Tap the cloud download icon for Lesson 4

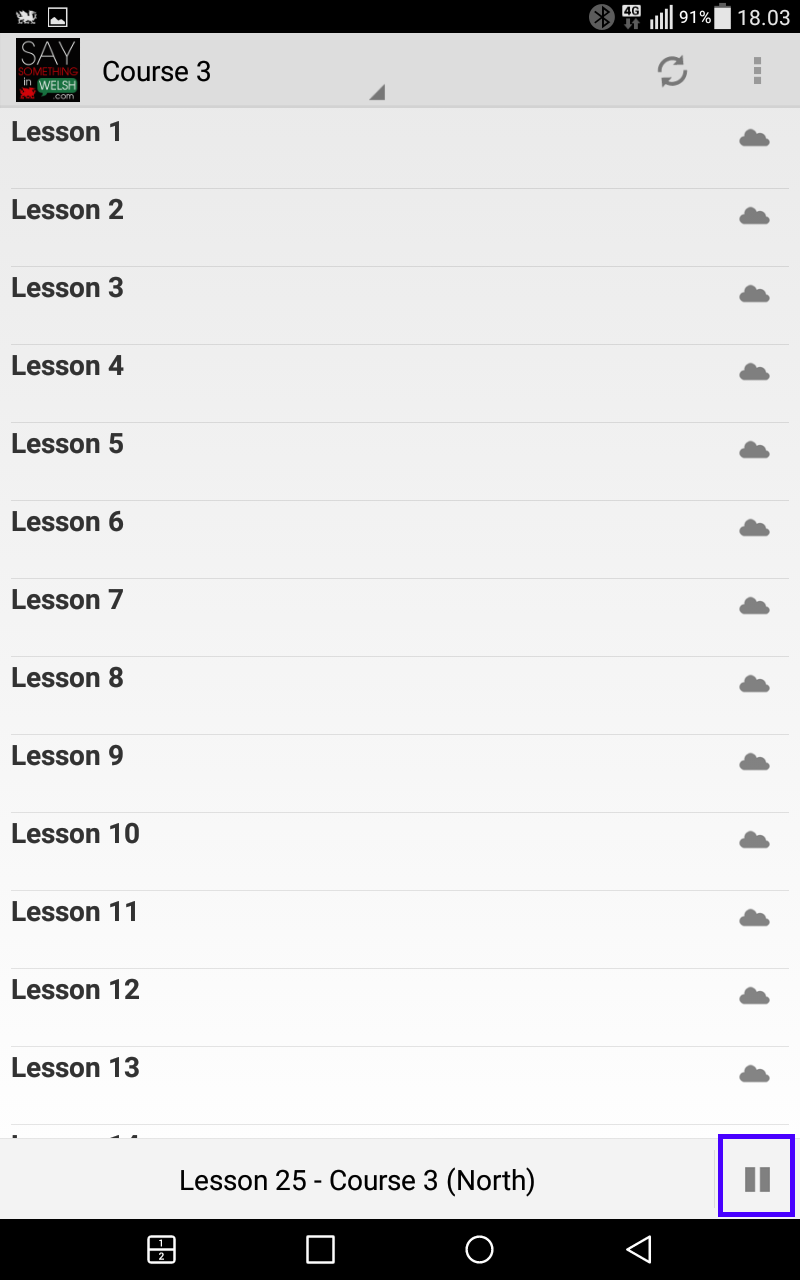point(754,372)
